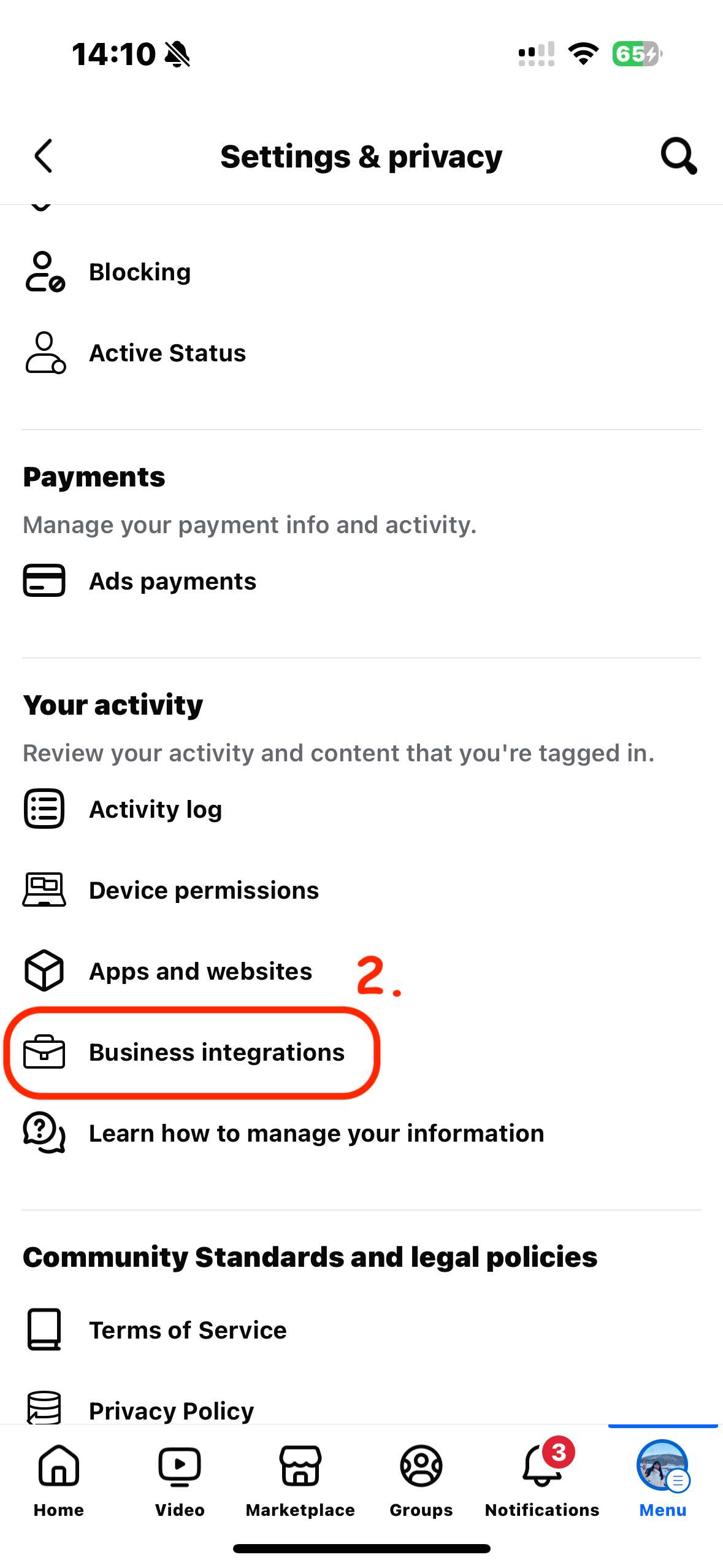Open Apps and websites
Screen dimensions: 723x1568
pos(361,971)
